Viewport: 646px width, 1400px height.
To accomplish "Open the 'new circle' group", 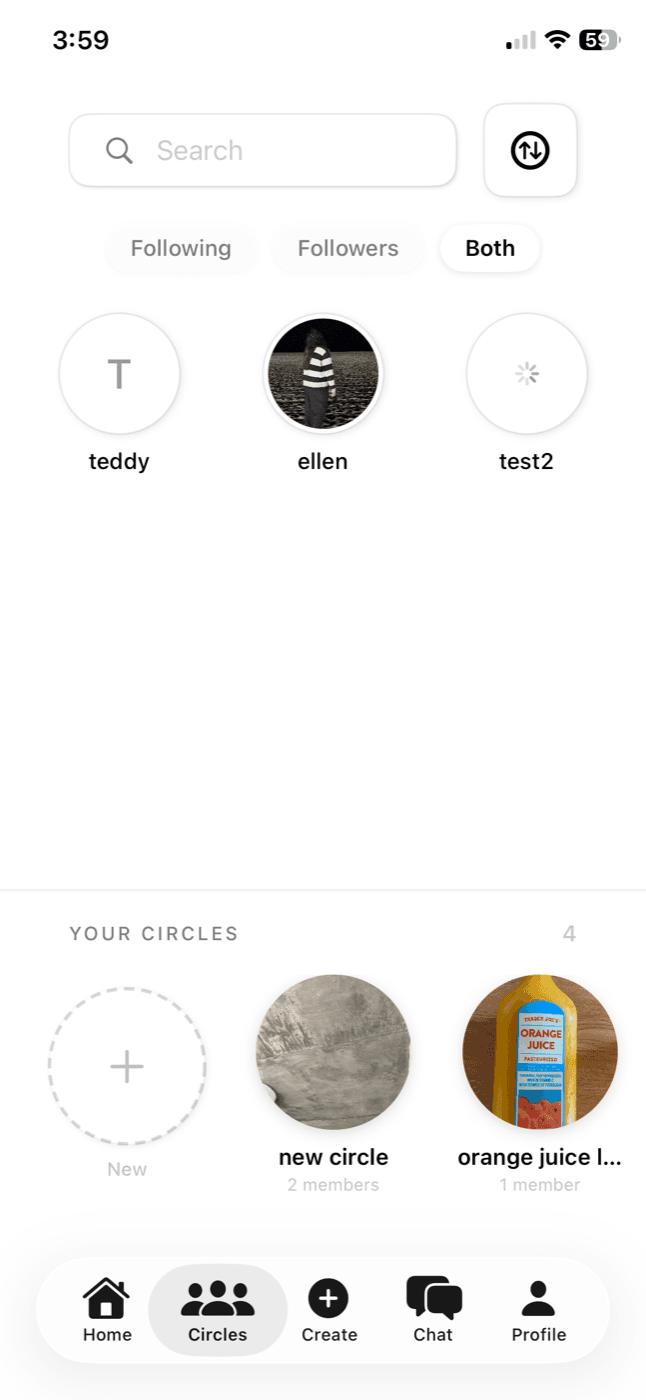I will point(333,1052).
